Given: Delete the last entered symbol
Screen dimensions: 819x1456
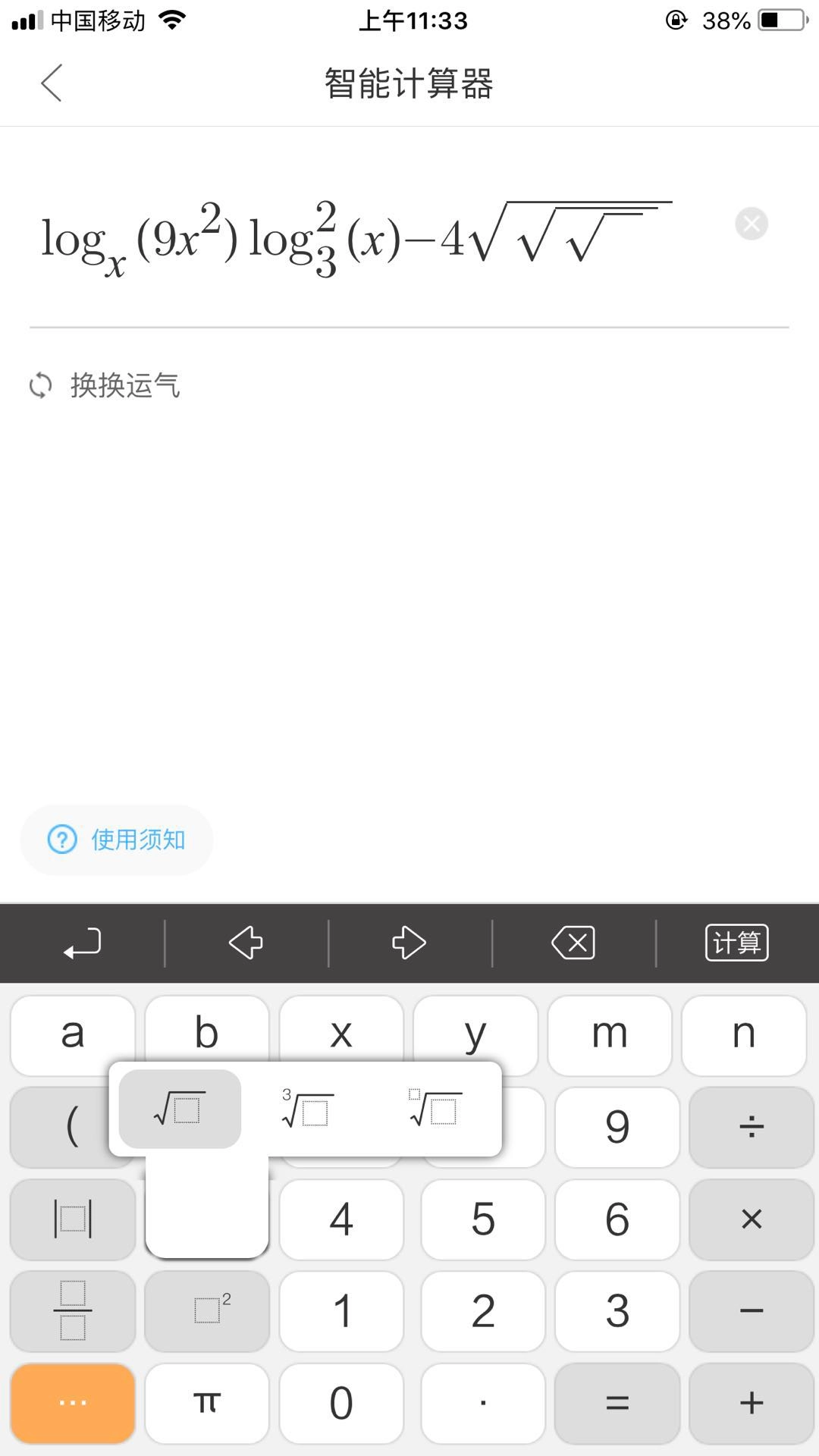Looking at the screenshot, I should pyautogui.click(x=573, y=943).
